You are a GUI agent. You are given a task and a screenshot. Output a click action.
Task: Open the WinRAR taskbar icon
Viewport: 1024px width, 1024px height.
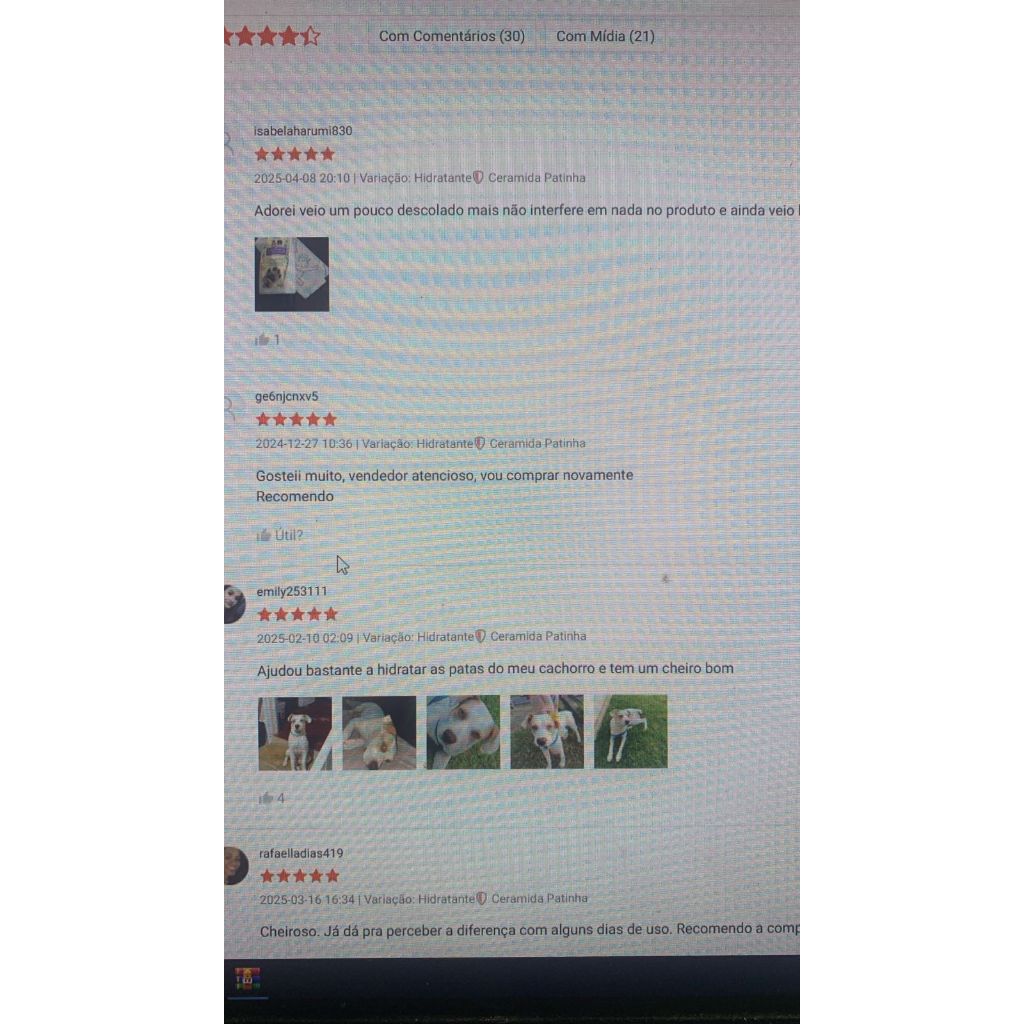tap(248, 980)
